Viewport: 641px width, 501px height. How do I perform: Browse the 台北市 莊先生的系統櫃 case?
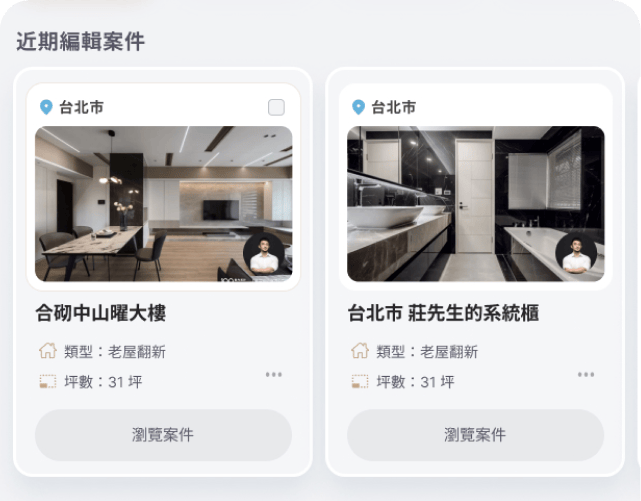pos(475,435)
